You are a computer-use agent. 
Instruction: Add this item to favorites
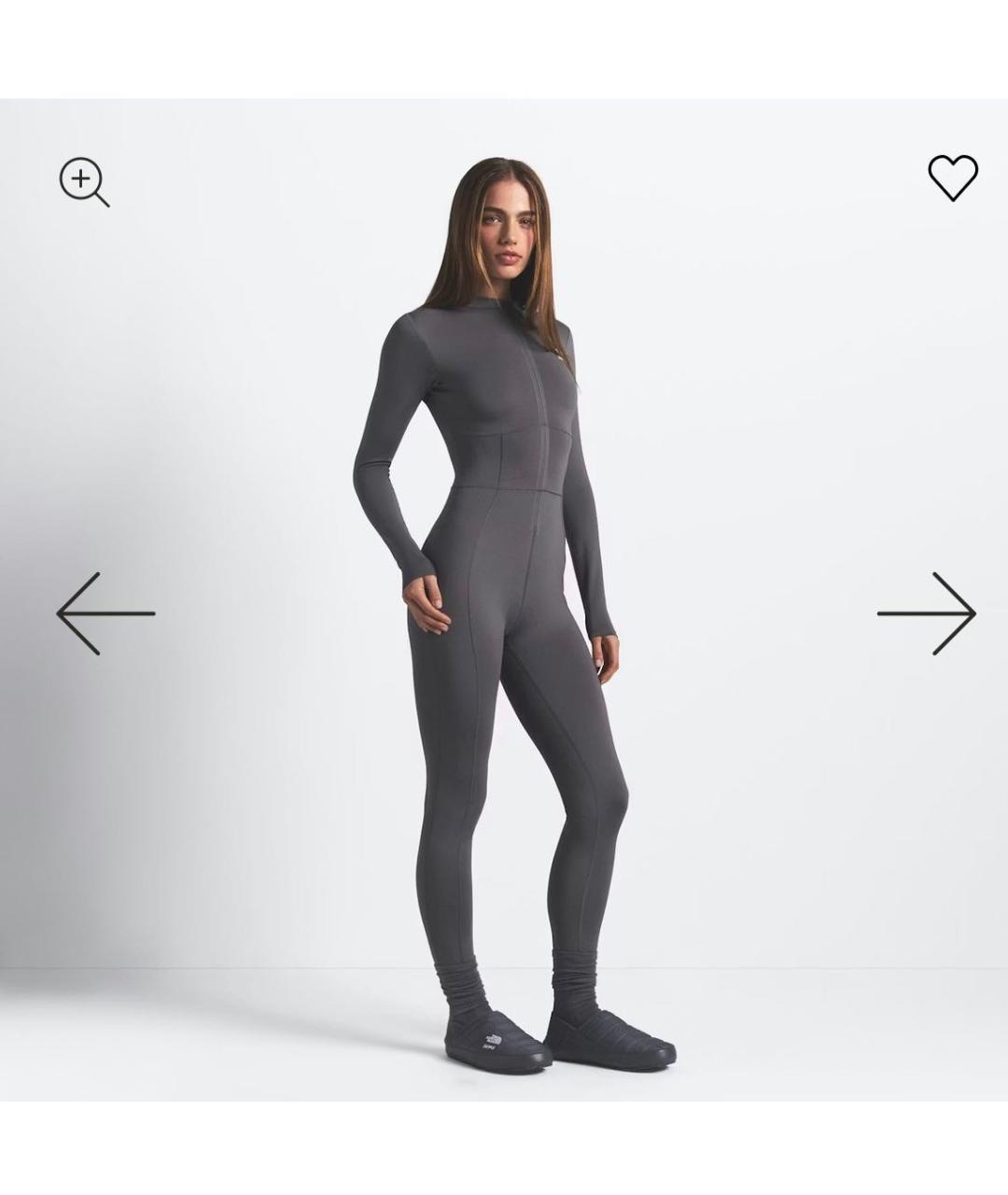click(x=952, y=177)
